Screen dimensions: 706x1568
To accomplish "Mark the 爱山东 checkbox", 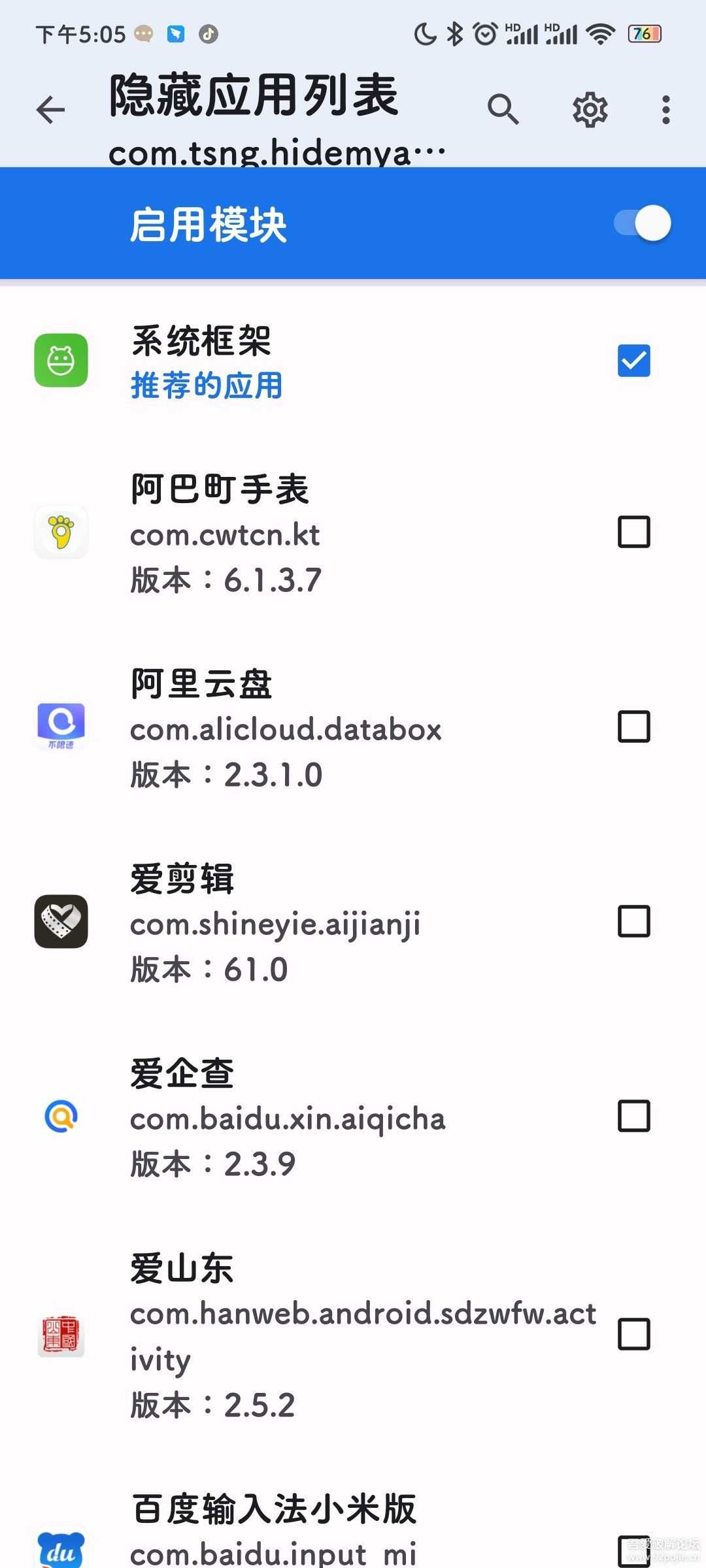I will tap(633, 1334).
